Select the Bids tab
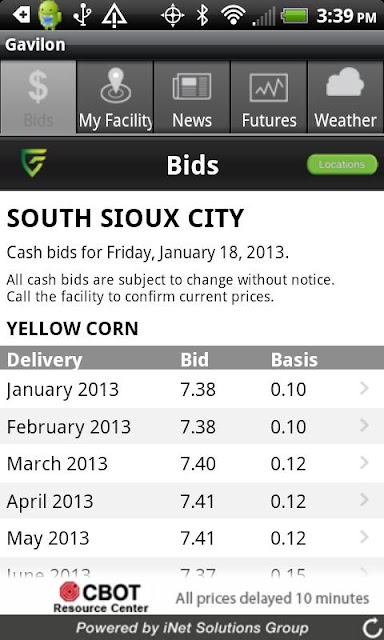This screenshot has width=384, height=640. (x=38, y=97)
